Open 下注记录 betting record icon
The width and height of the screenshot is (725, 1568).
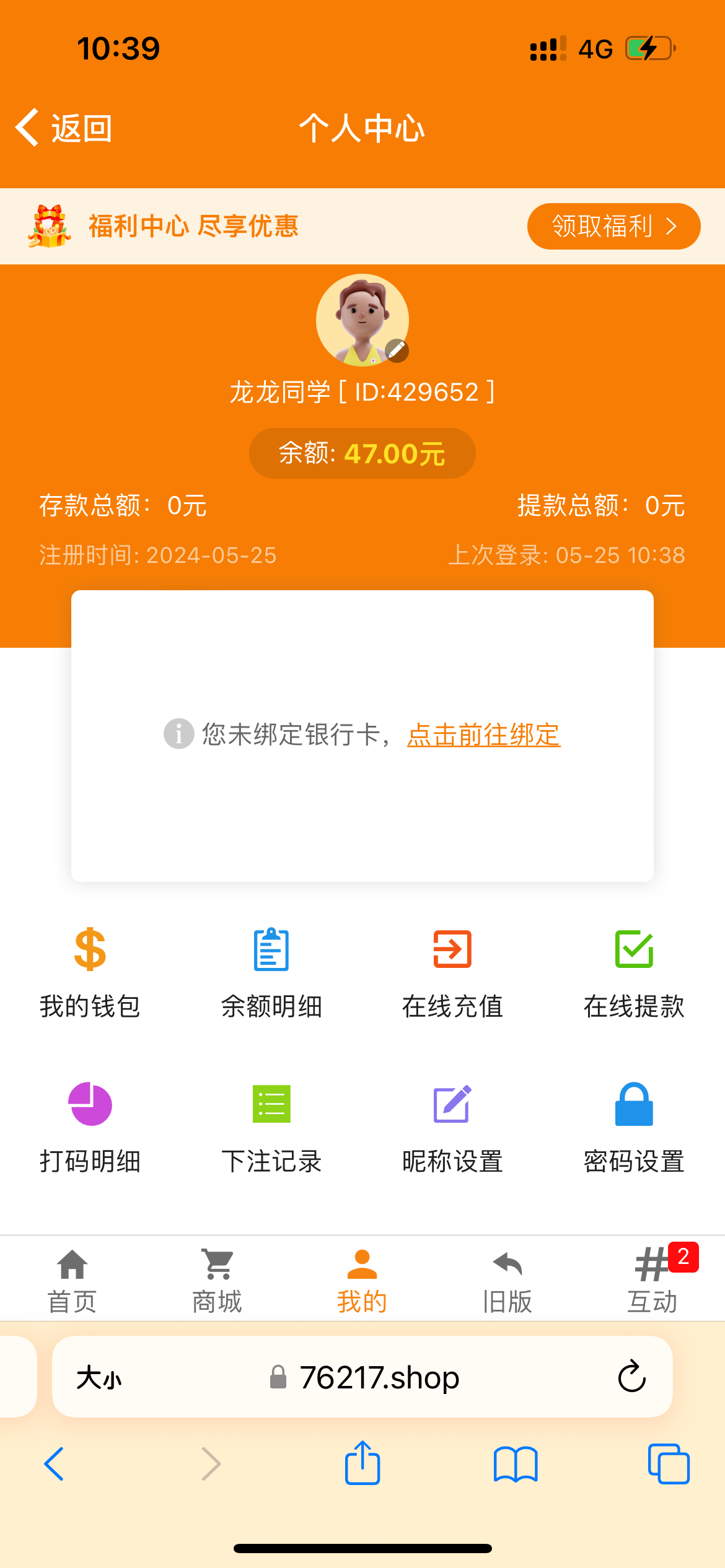tap(271, 1105)
